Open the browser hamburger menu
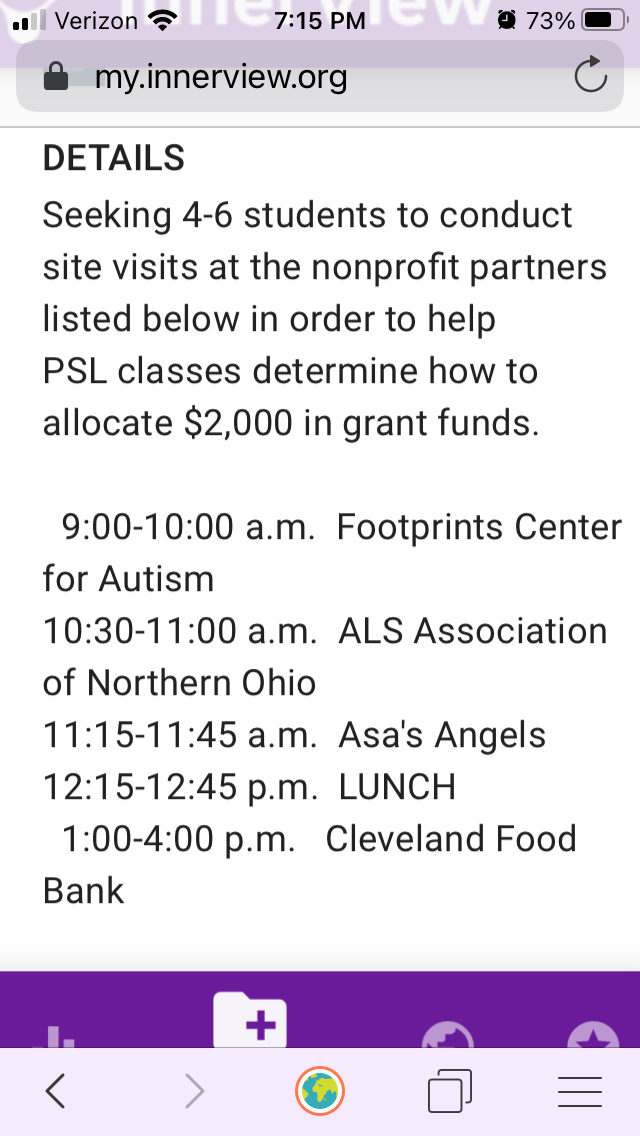Image resolution: width=640 pixels, height=1136 pixels. (x=580, y=1092)
